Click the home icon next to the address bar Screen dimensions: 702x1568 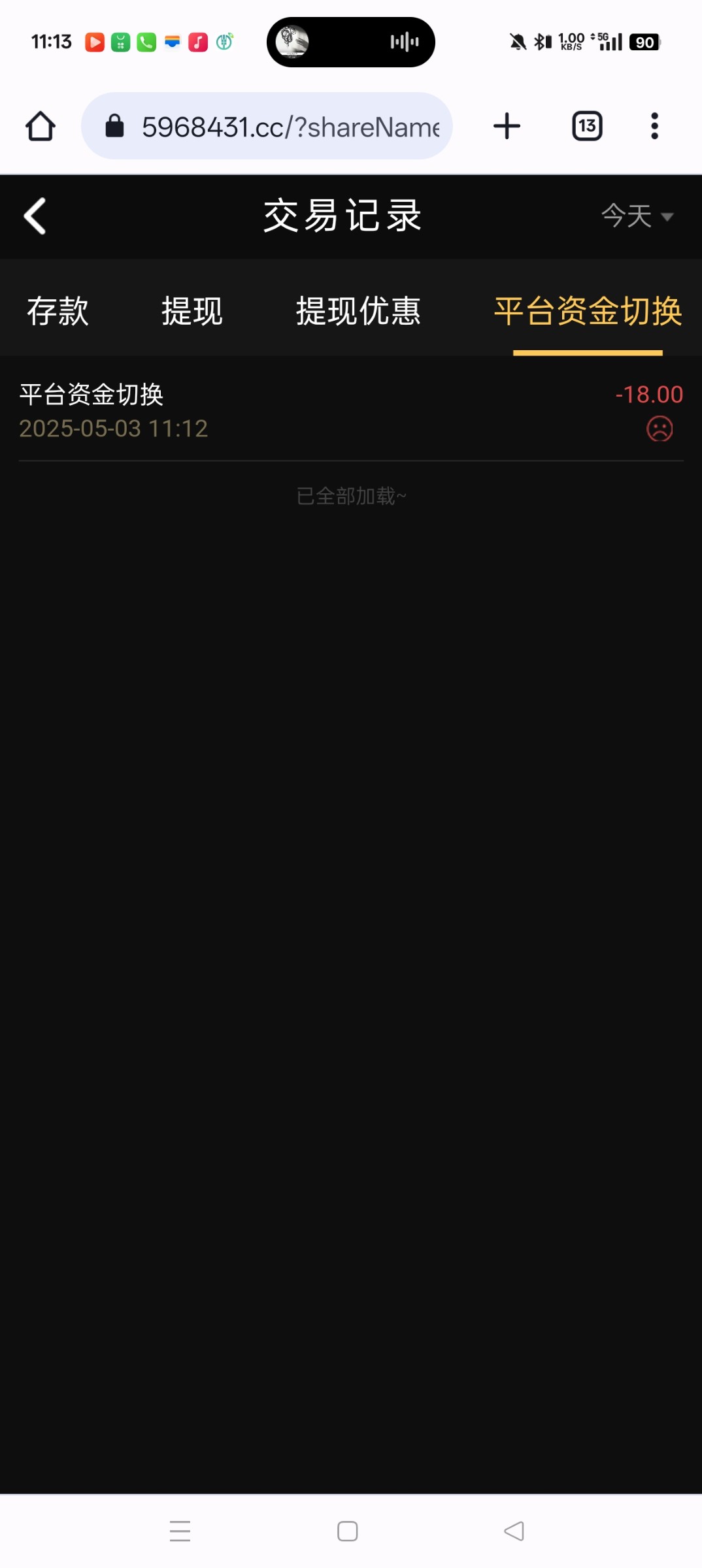pyautogui.click(x=40, y=125)
